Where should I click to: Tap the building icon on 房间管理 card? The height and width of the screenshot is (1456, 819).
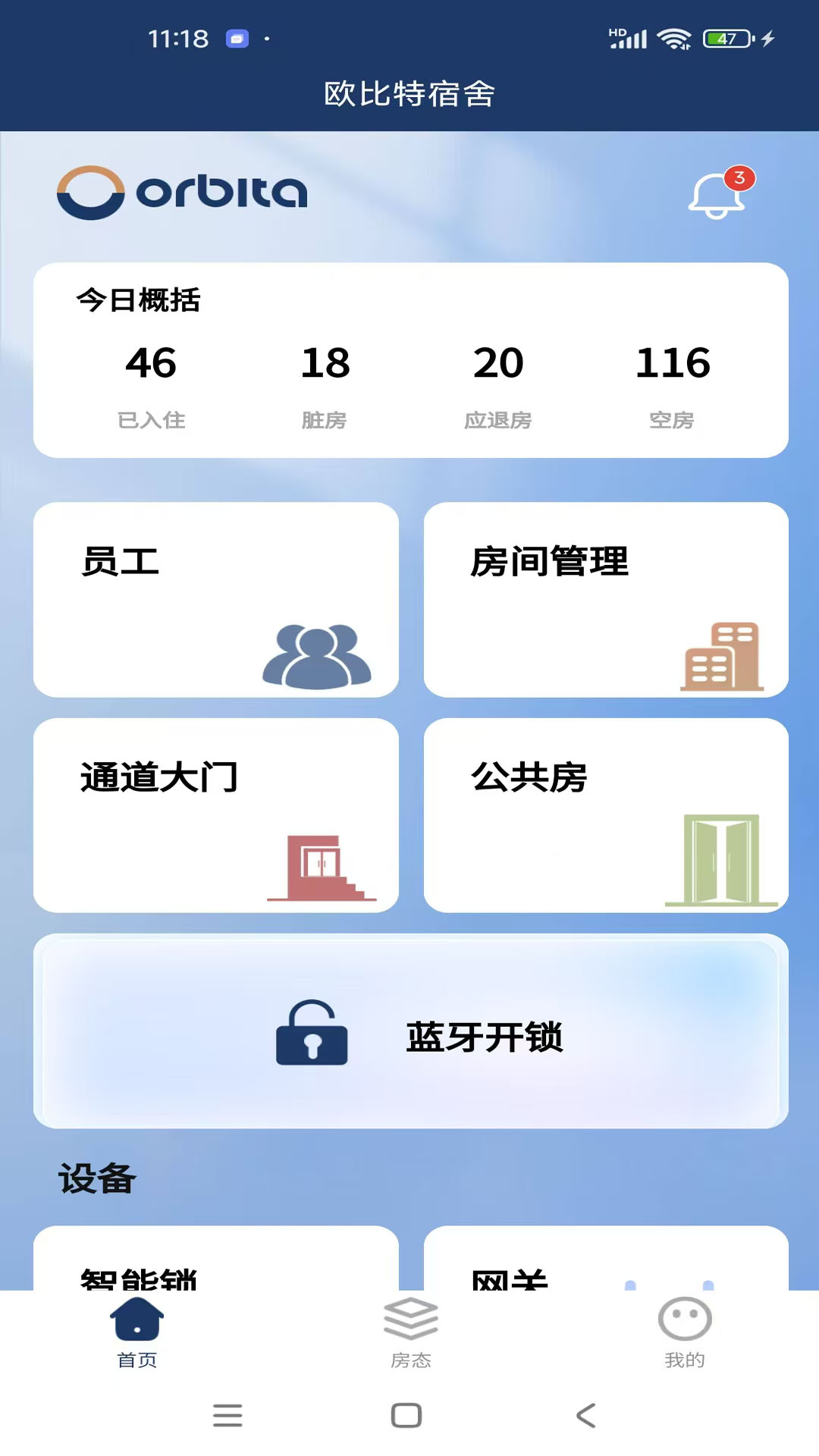[x=723, y=656]
